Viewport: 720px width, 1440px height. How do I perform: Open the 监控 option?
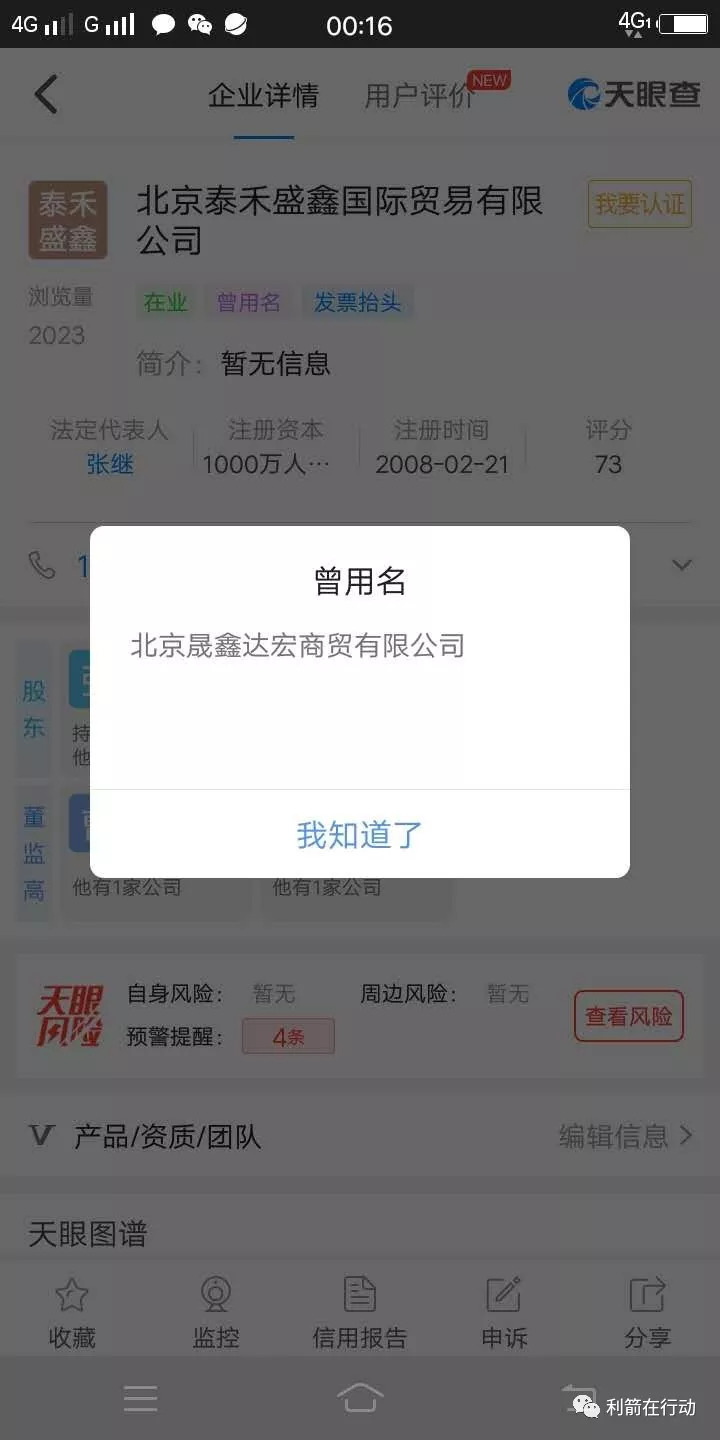coord(216,1312)
